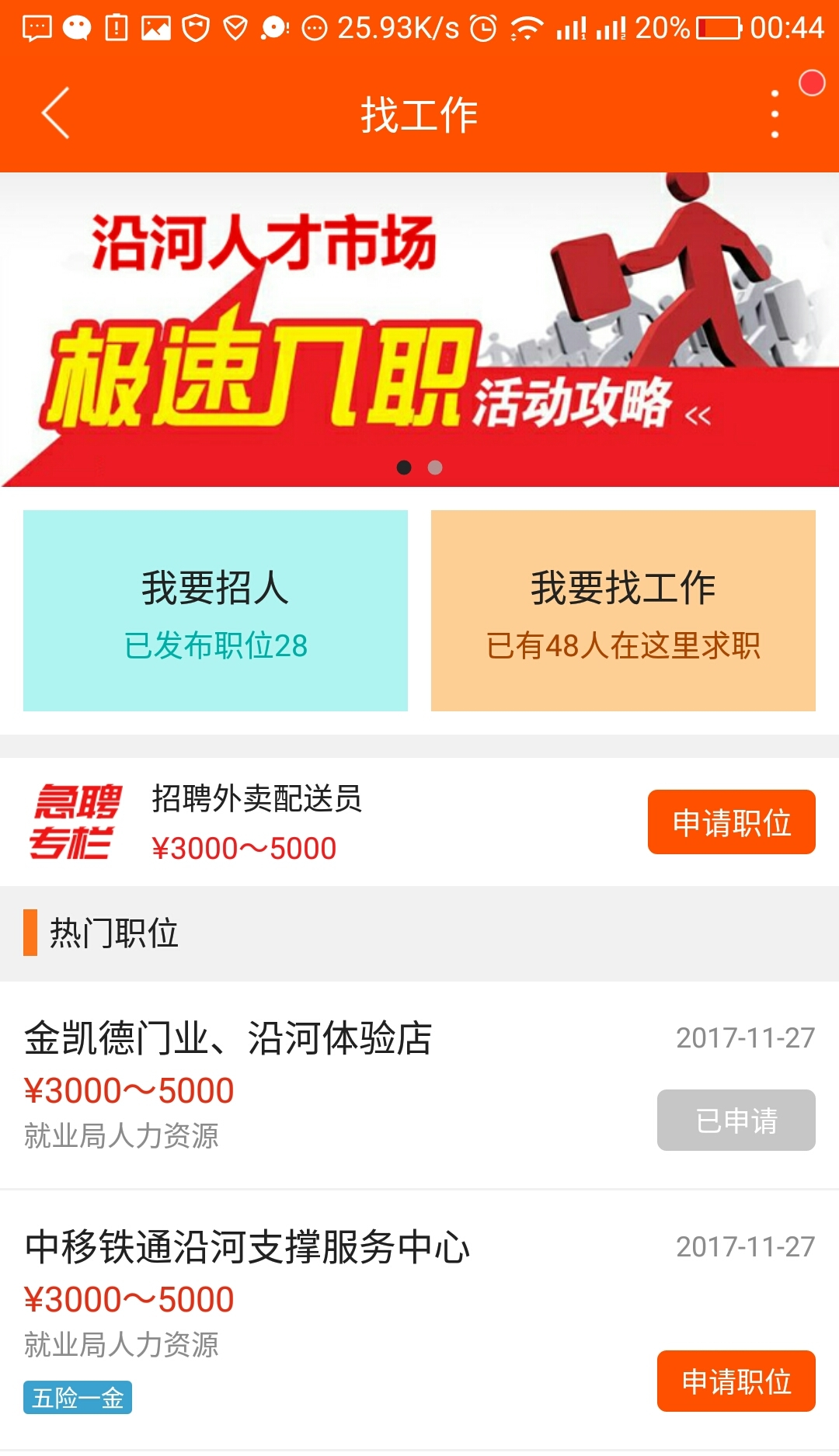Go back from 找工作 page
839x1456 pixels.
55,113
